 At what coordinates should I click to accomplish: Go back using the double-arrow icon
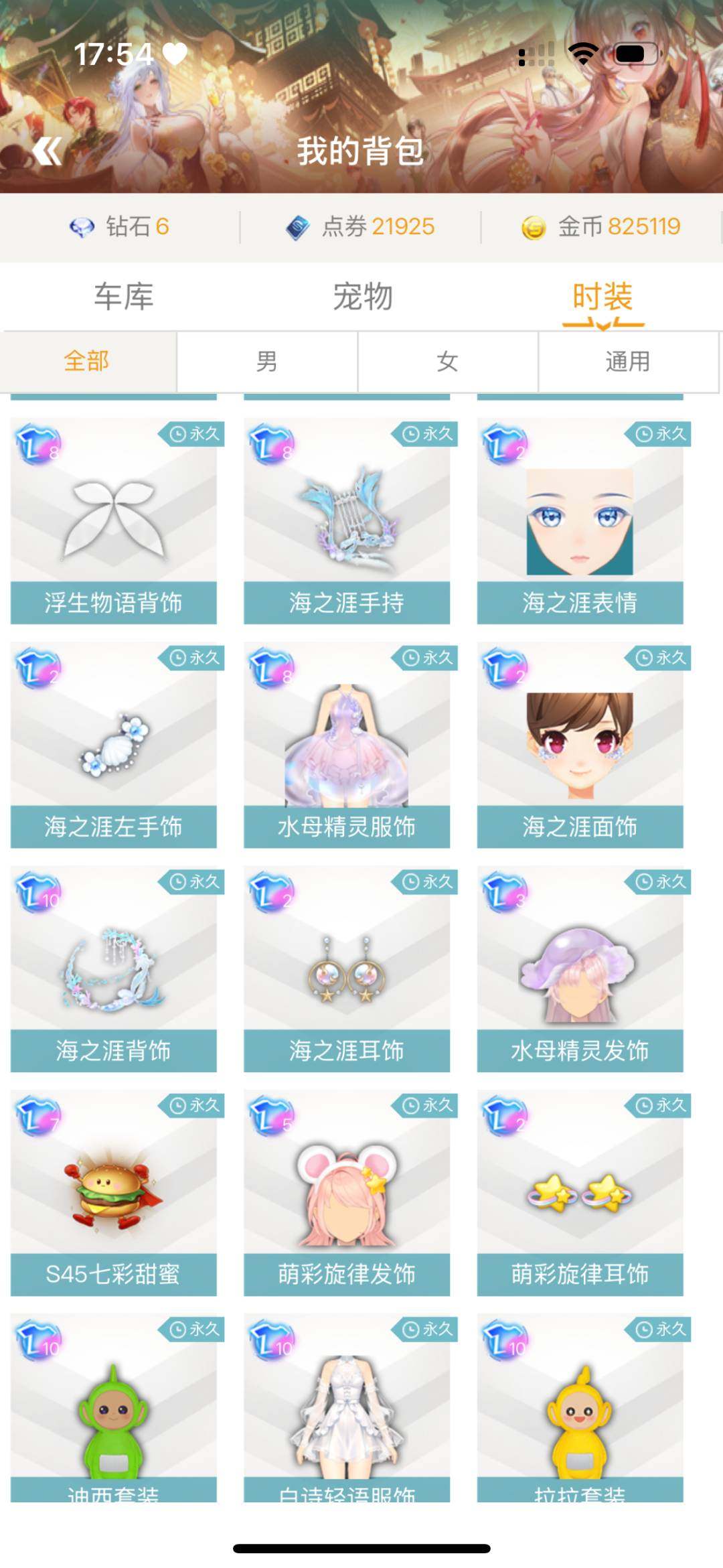48,151
